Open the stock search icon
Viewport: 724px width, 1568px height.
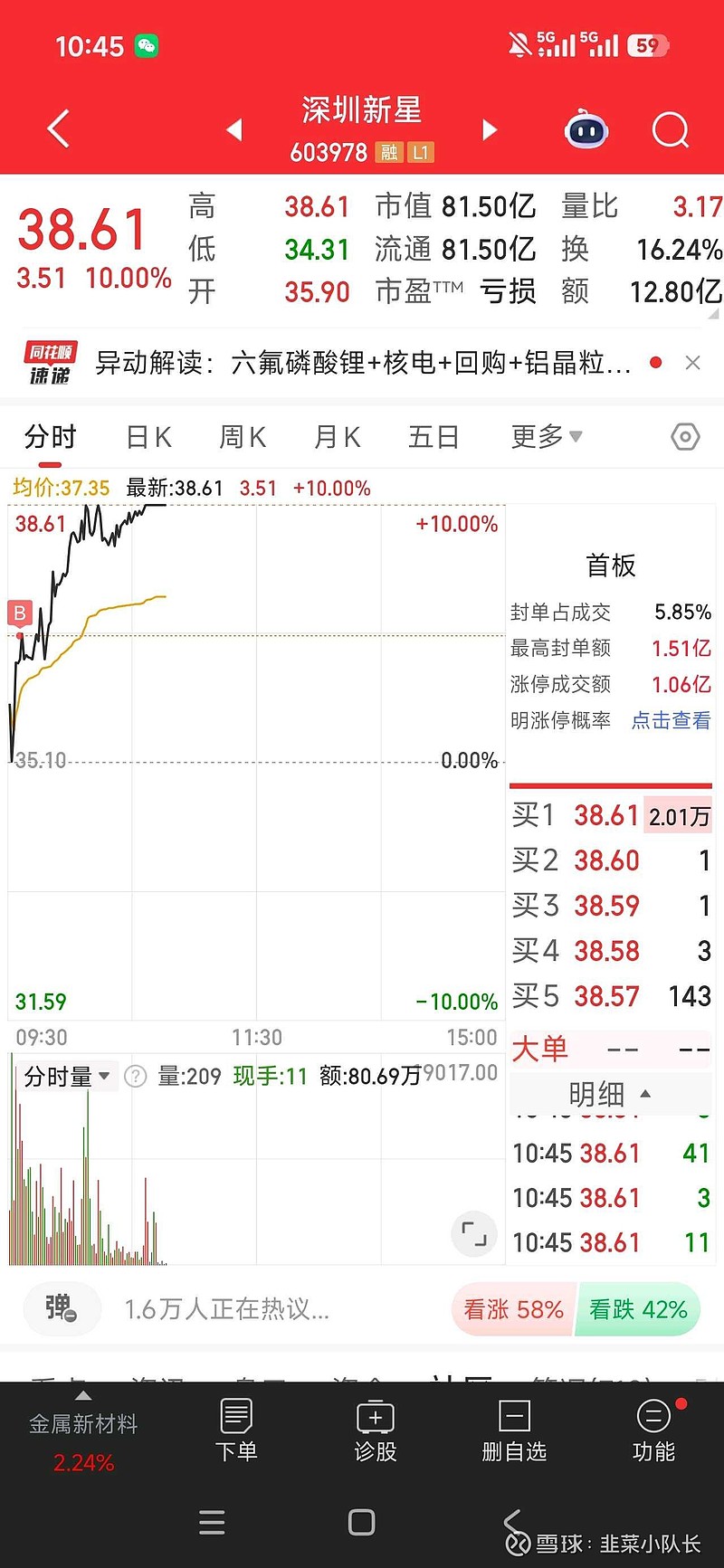point(670,129)
